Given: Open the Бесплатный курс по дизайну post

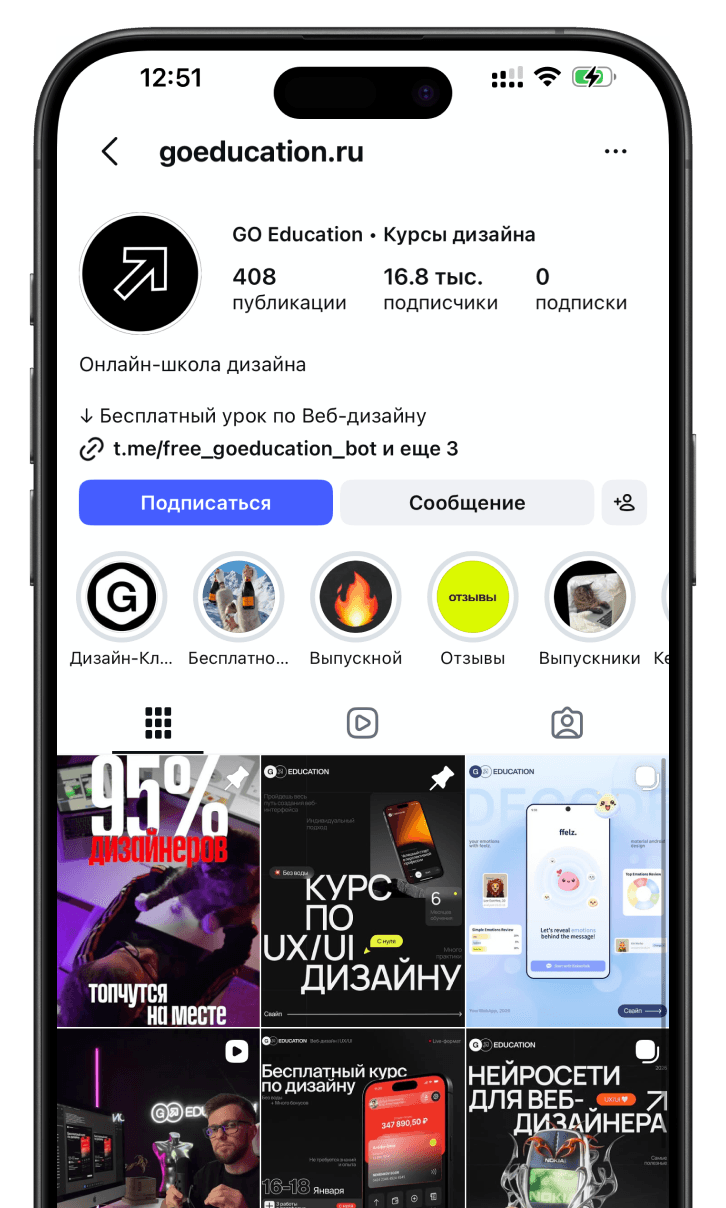Looking at the screenshot, I should (x=362, y=1118).
